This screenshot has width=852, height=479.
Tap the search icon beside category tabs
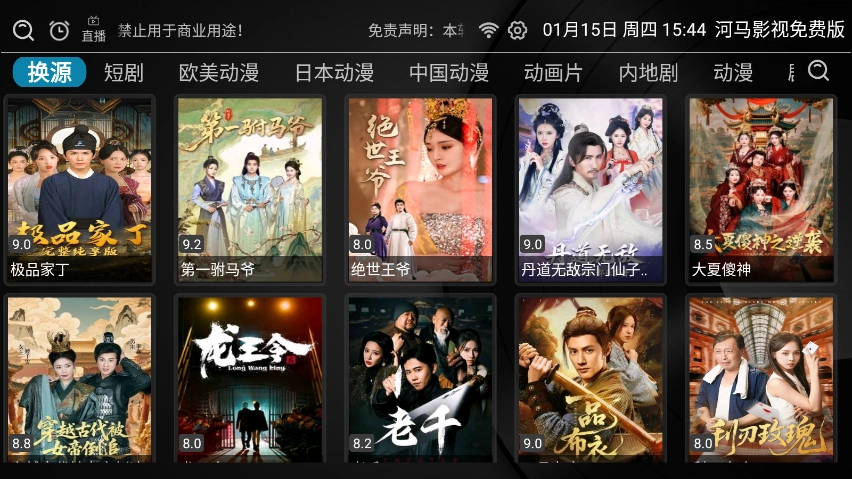(x=819, y=71)
